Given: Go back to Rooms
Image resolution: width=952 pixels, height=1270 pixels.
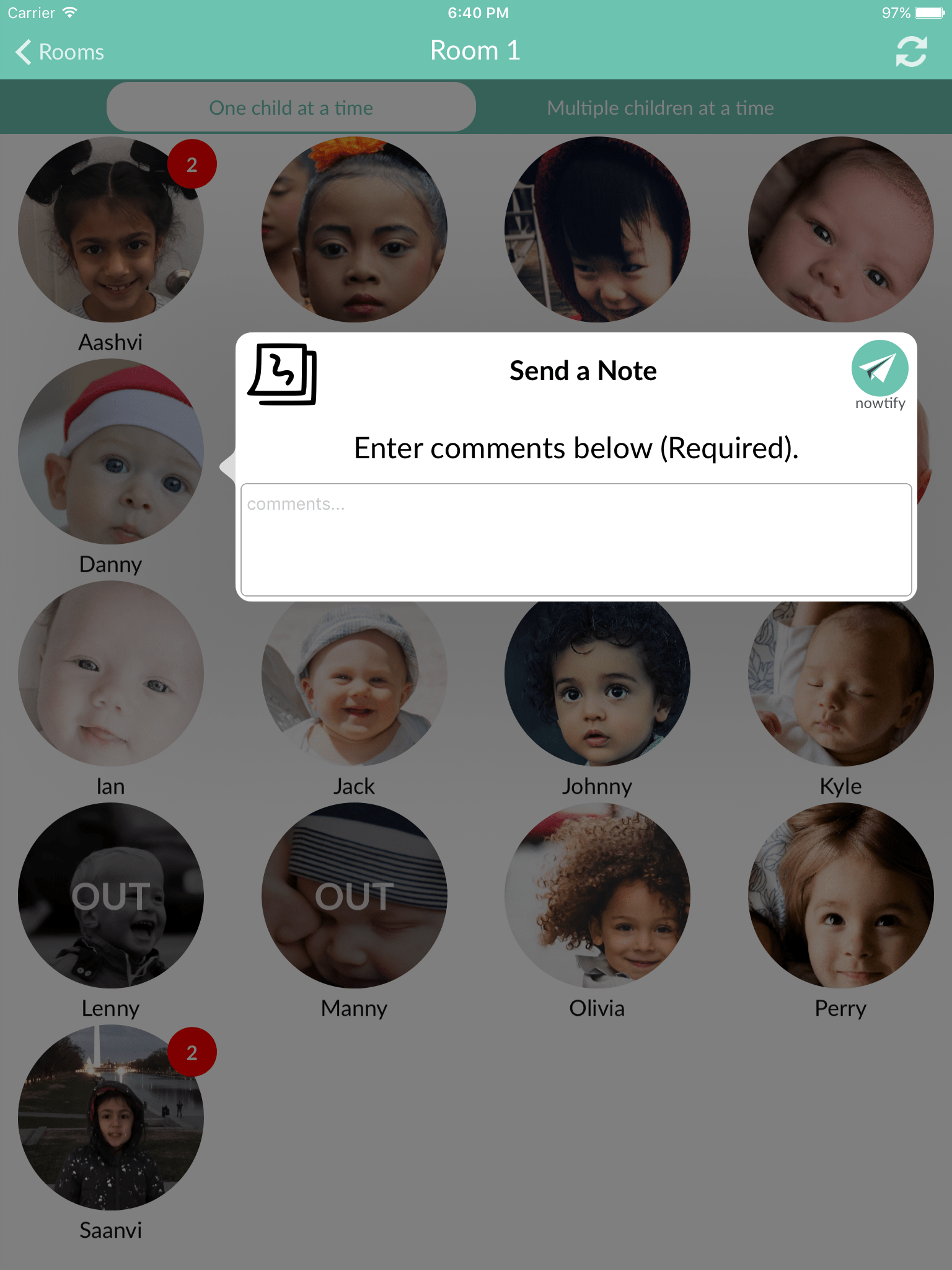Looking at the screenshot, I should coord(60,52).
